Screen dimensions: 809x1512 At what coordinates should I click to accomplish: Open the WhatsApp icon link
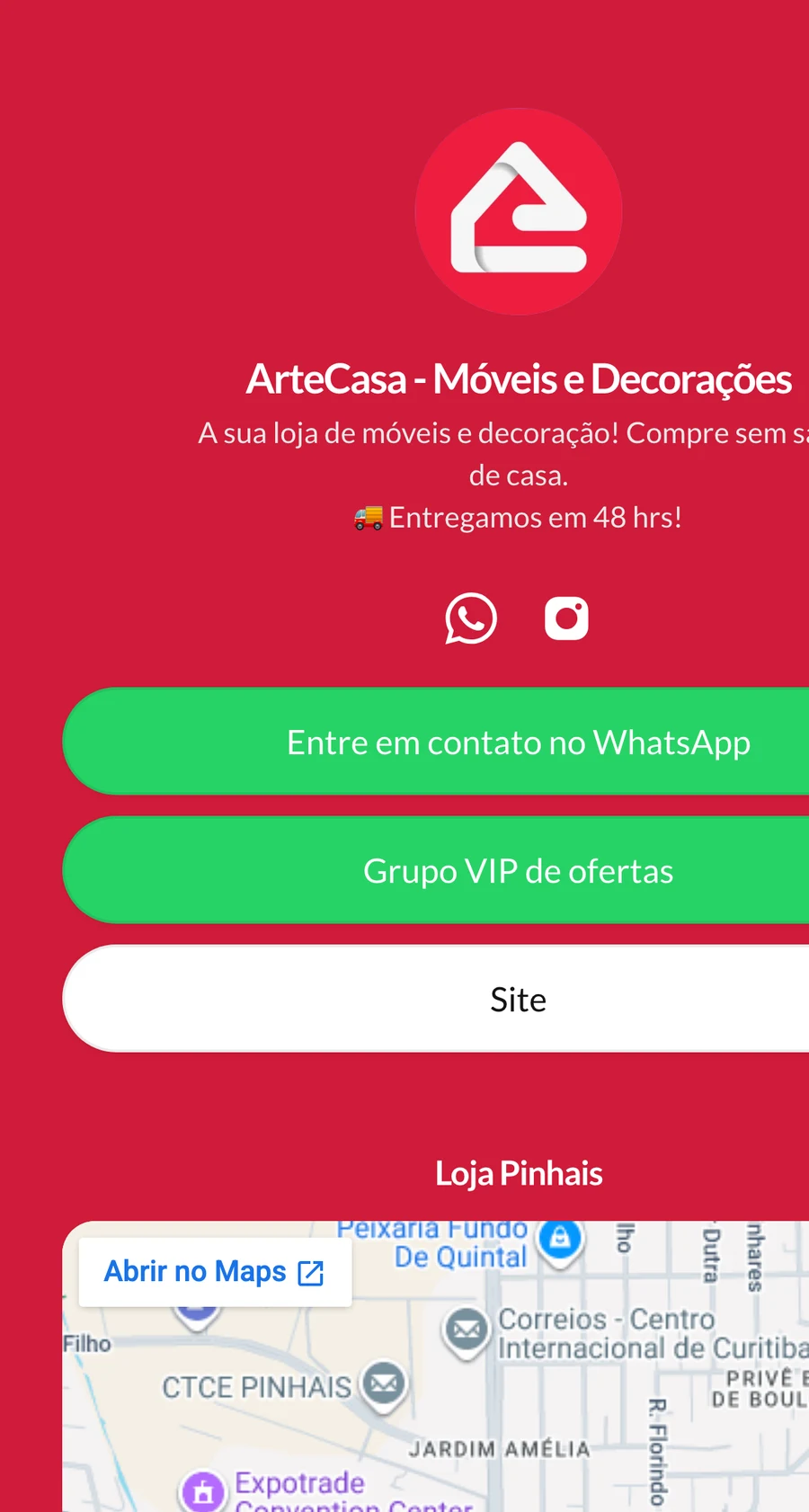coord(471,618)
